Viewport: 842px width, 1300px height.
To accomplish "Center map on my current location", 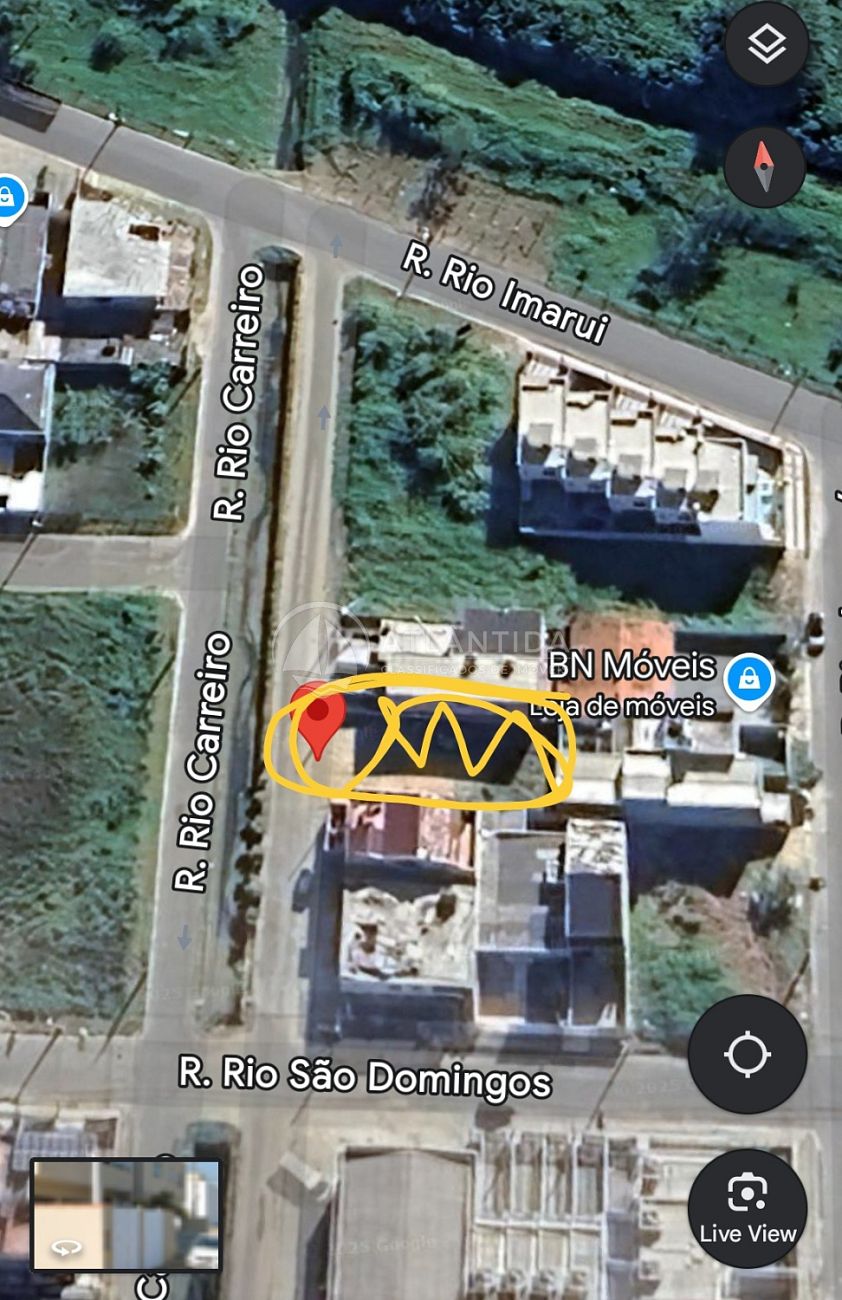I will (747, 1054).
